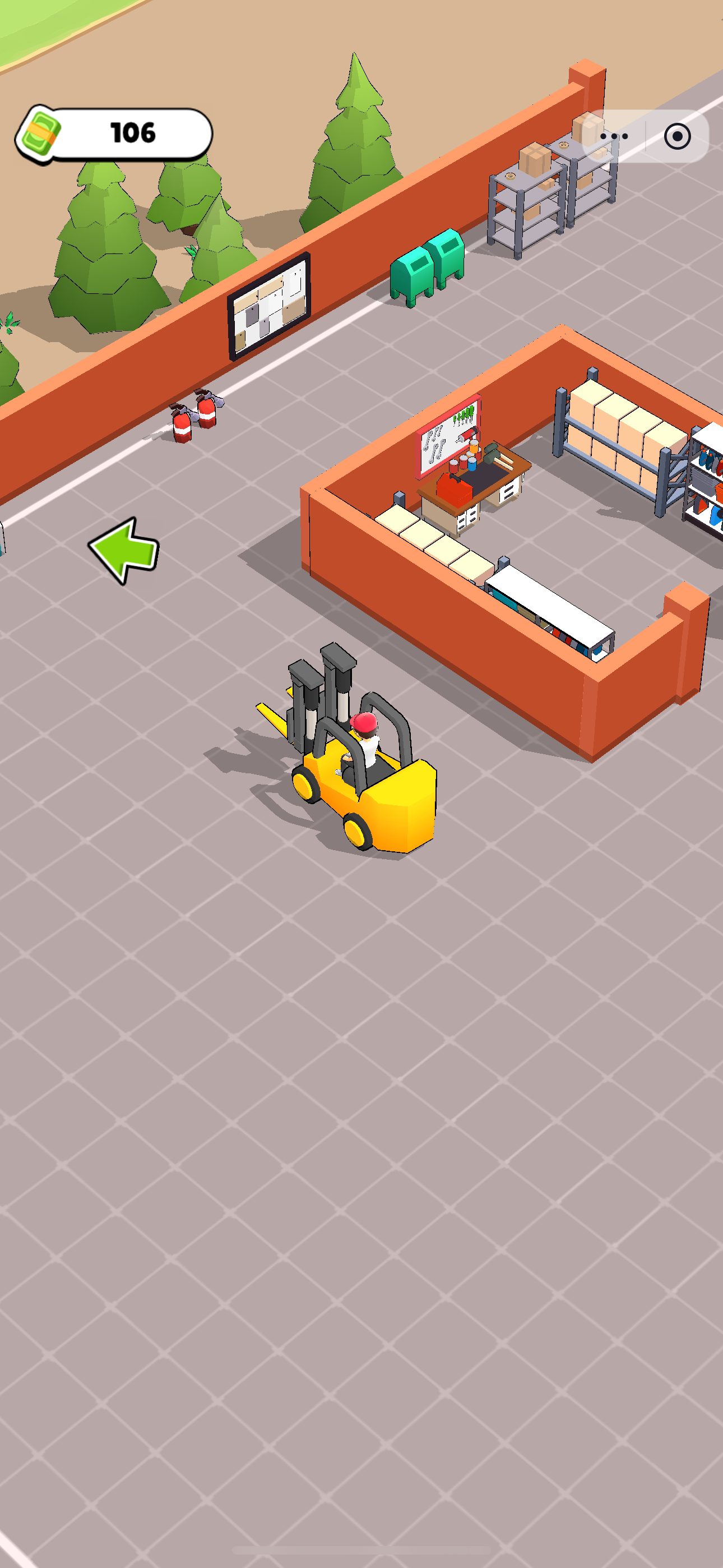Open the mini program more options menu
723x1568 pixels.
click(x=614, y=136)
